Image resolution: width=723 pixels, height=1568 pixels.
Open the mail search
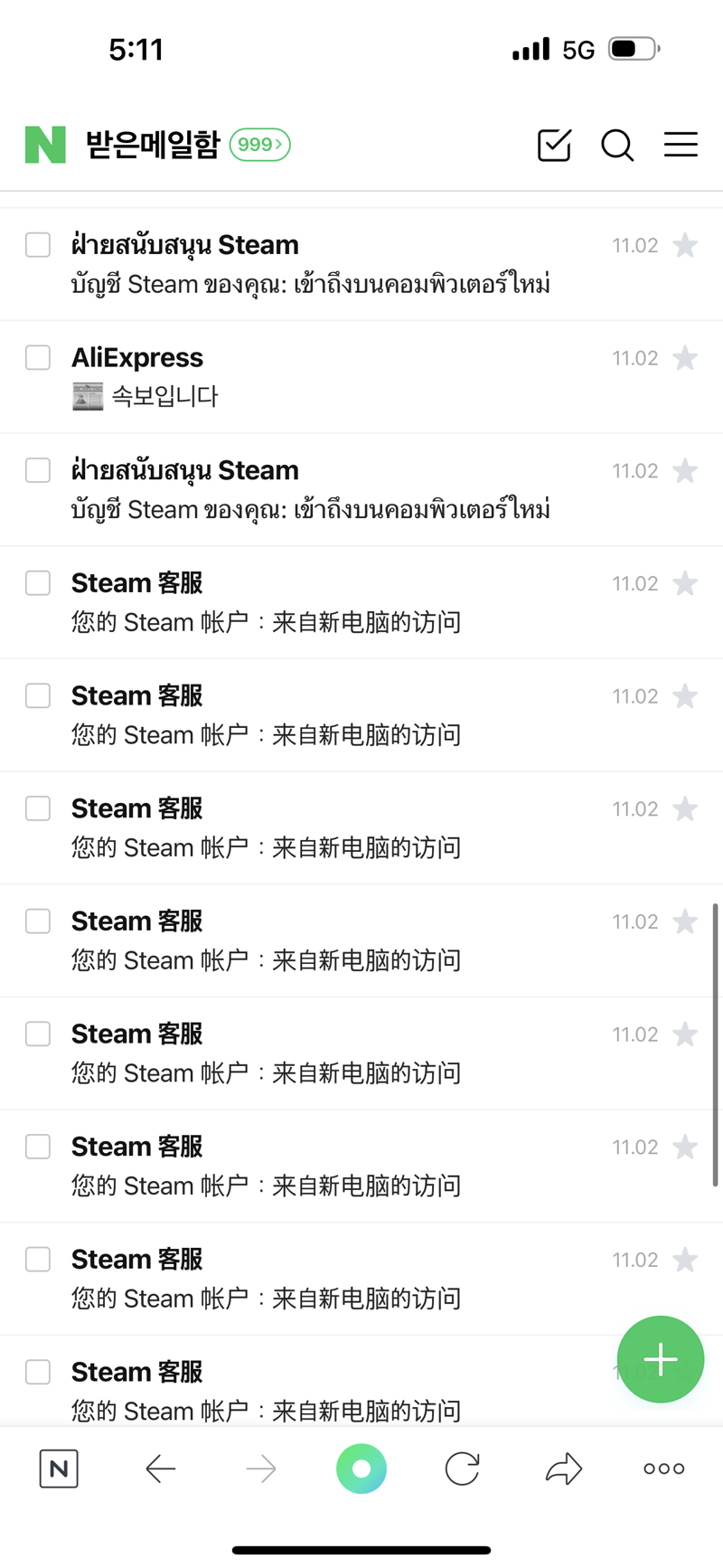pyautogui.click(x=617, y=145)
